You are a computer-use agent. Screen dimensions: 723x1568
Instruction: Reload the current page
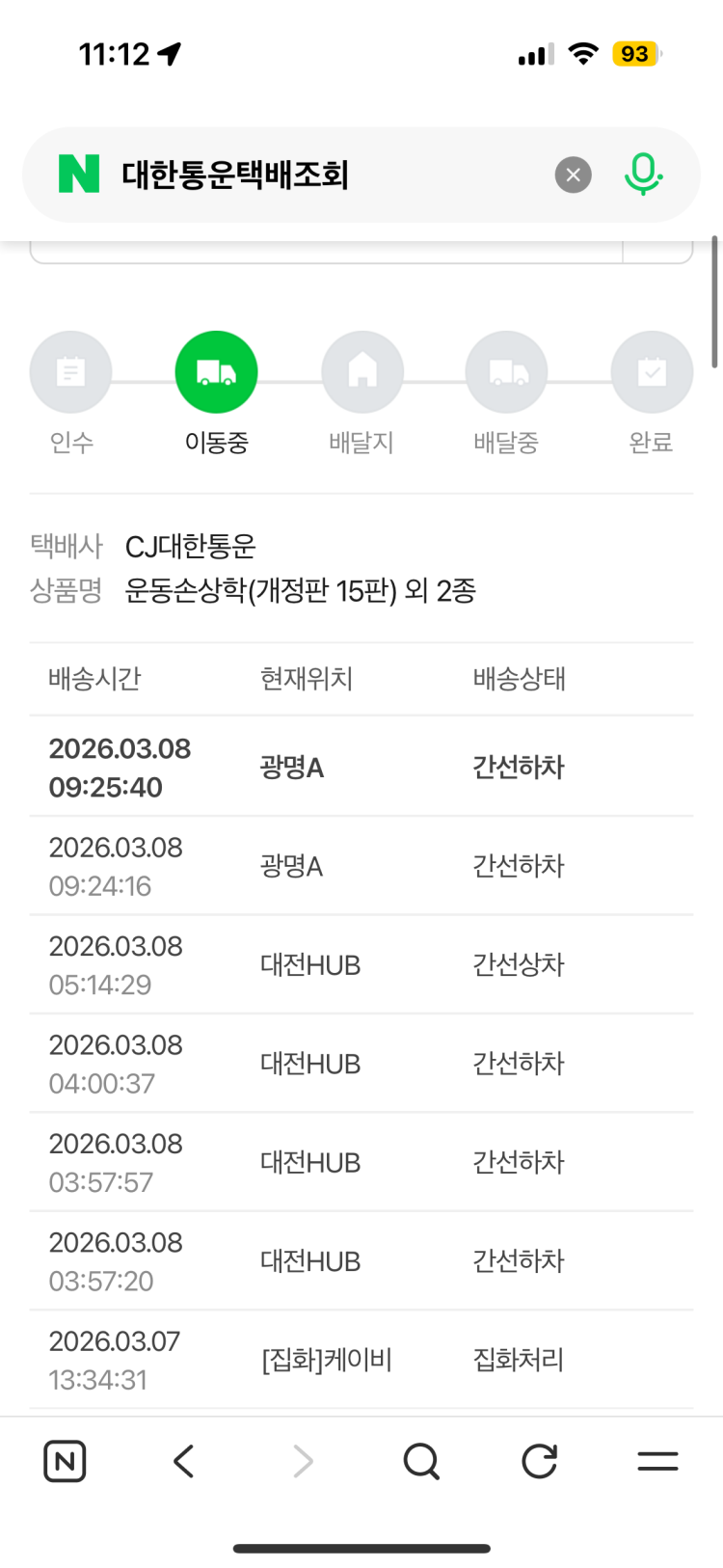(540, 1461)
